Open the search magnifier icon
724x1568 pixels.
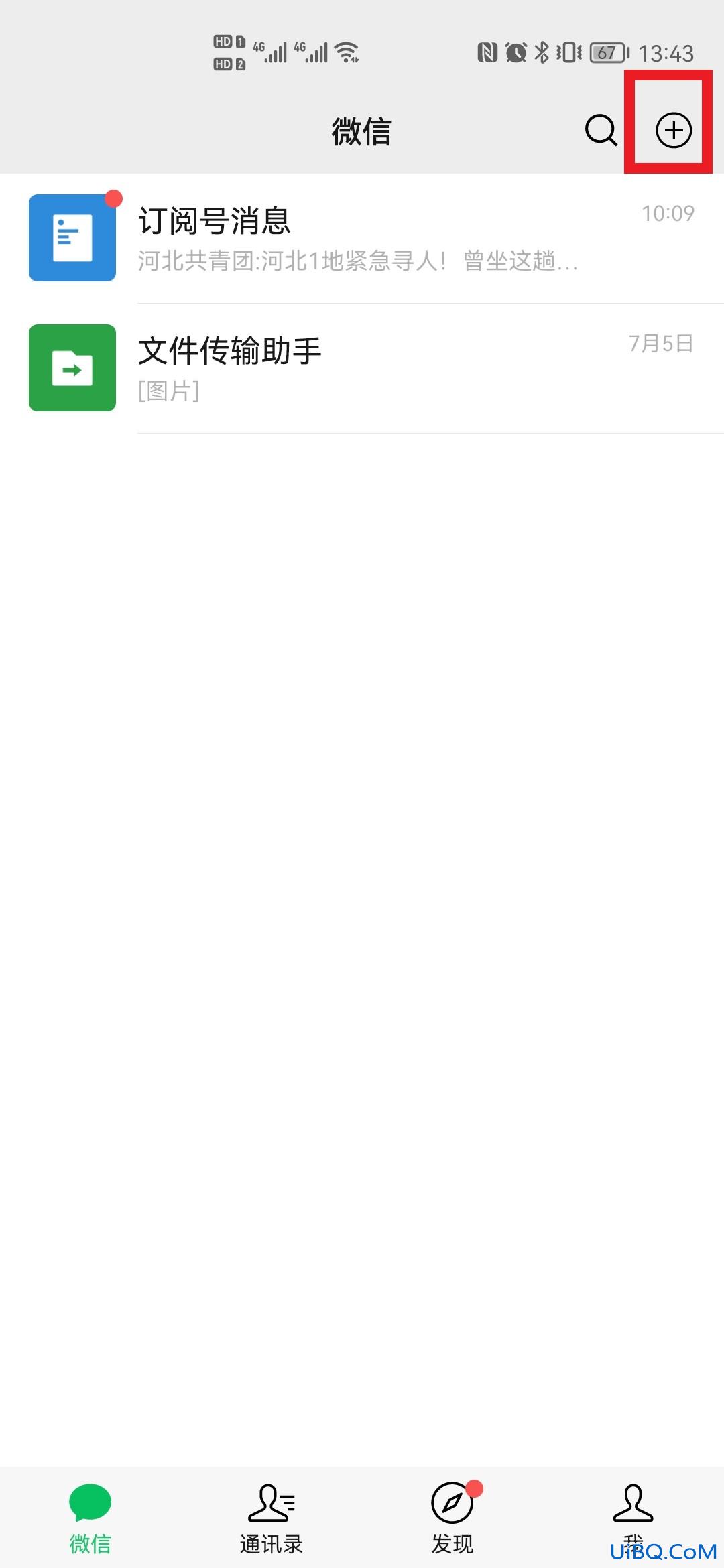[x=601, y=130]
